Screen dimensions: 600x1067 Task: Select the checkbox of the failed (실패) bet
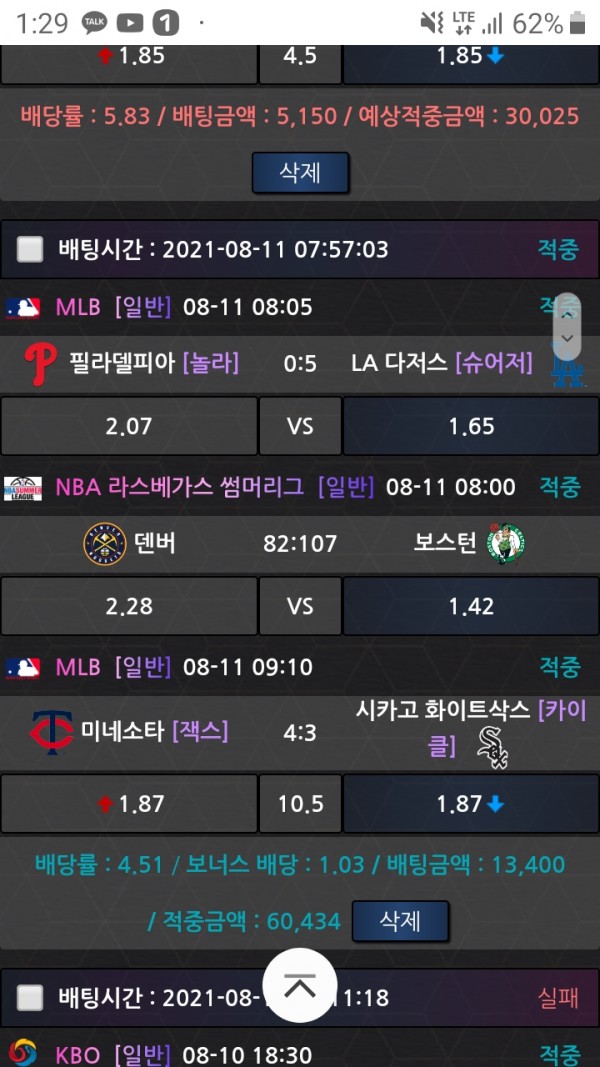[31, 997]
